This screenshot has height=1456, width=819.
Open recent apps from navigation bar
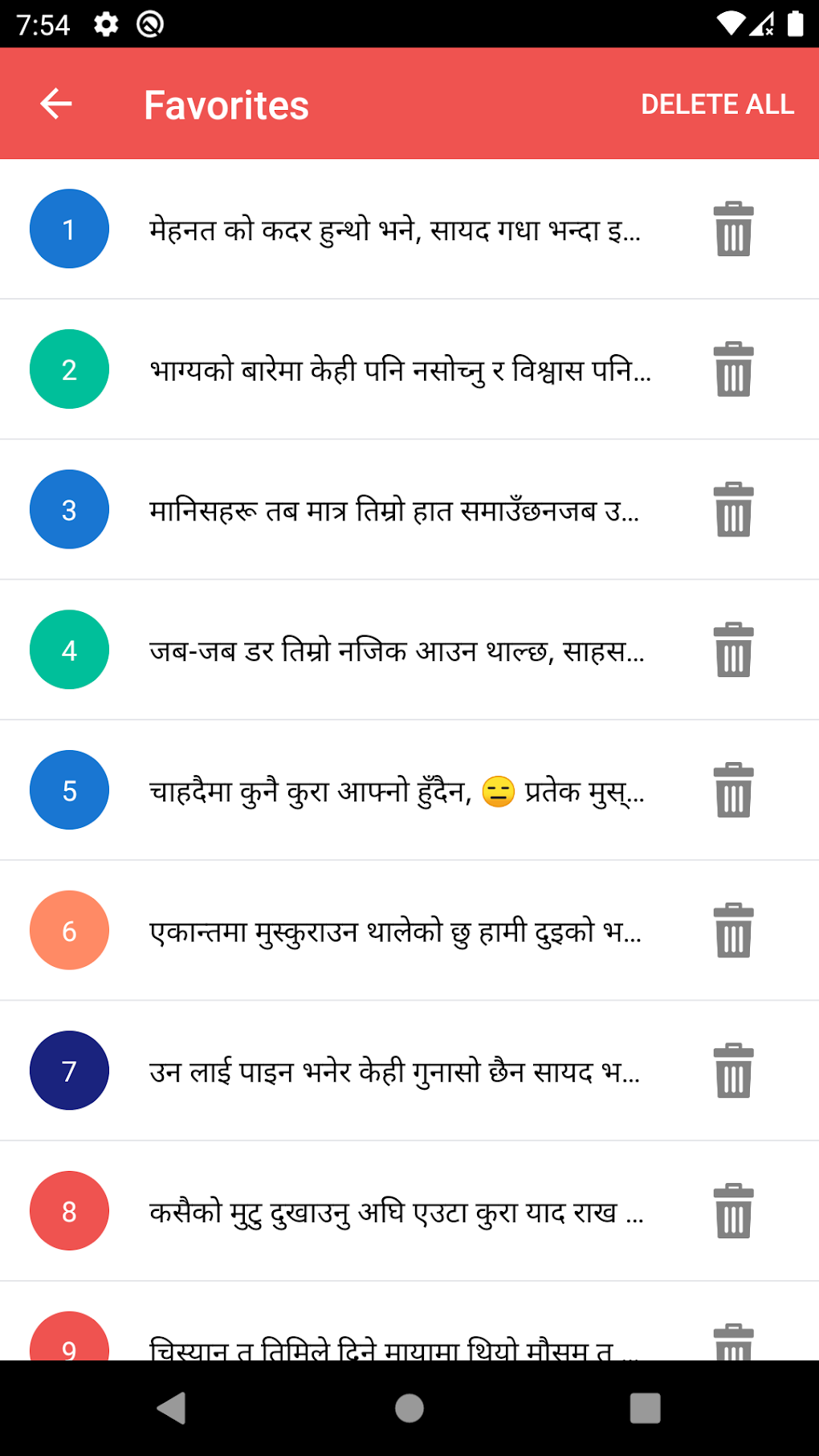point(645,1408)
